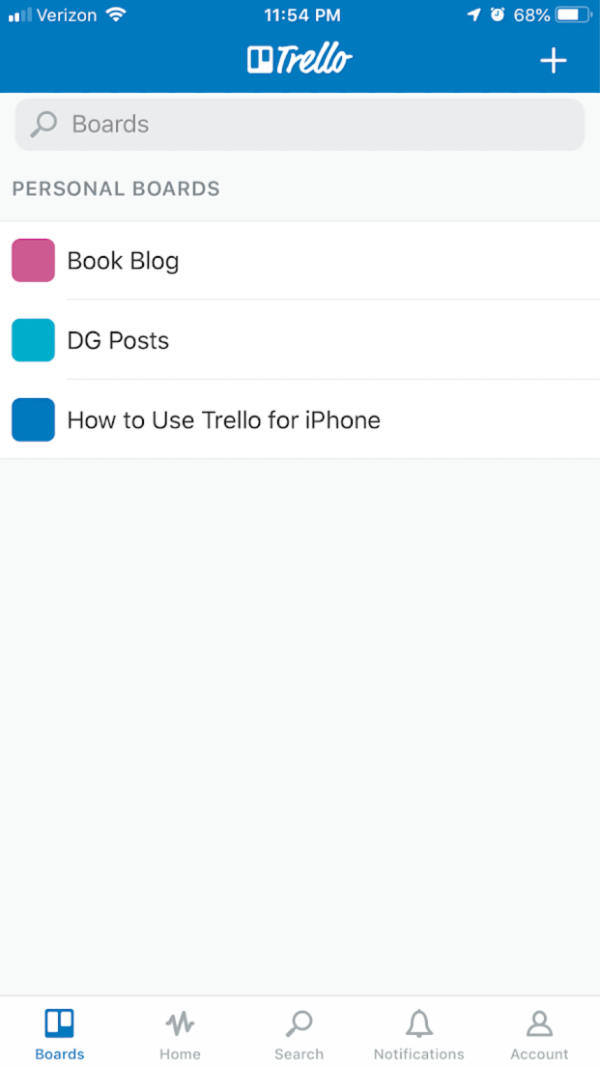Switch to the Account tab
This screenshot has width=600, height=1067.
539,1035
